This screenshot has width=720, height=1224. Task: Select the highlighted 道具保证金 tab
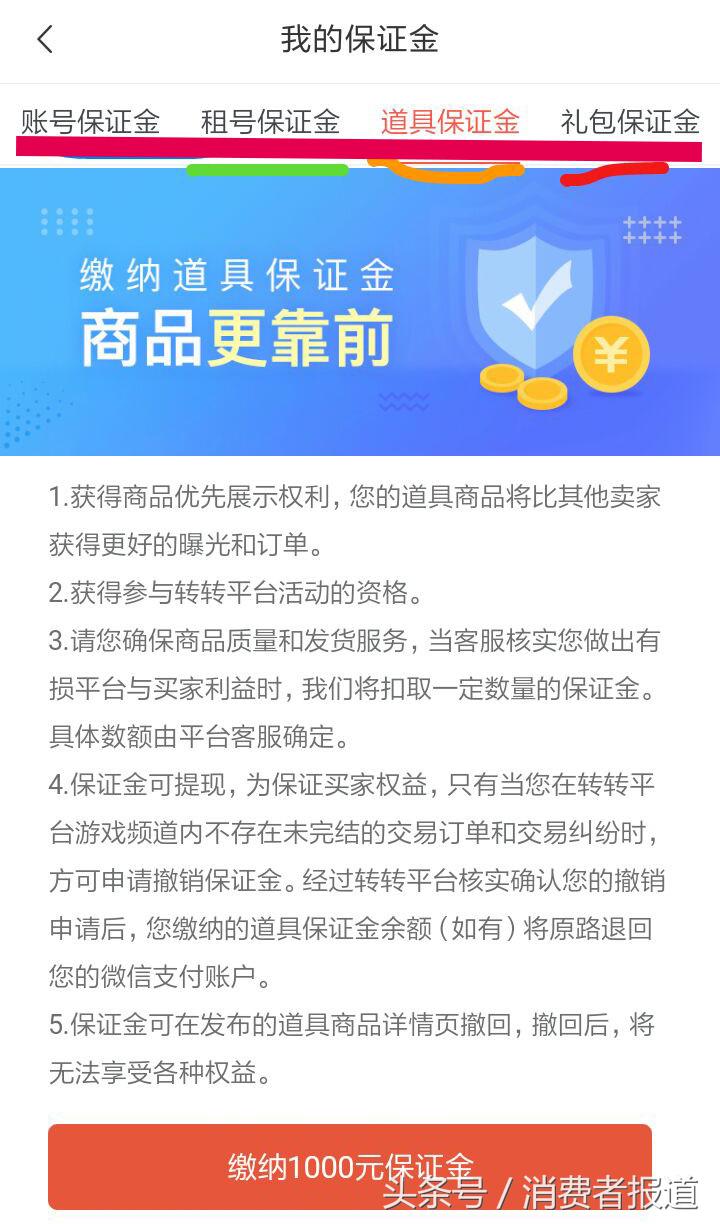tap(450, 122)
